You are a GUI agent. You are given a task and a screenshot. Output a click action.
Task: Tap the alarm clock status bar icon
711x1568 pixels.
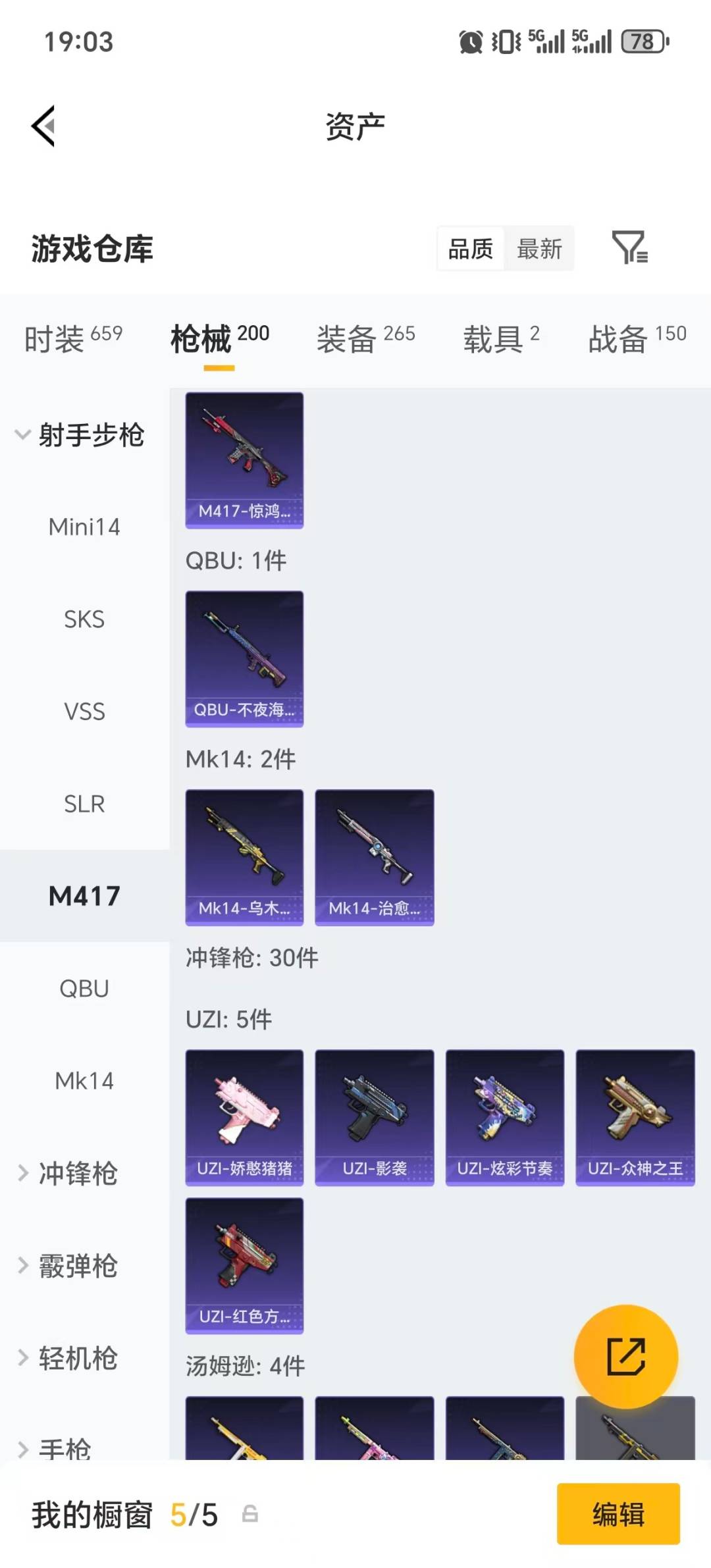[469, 41]
